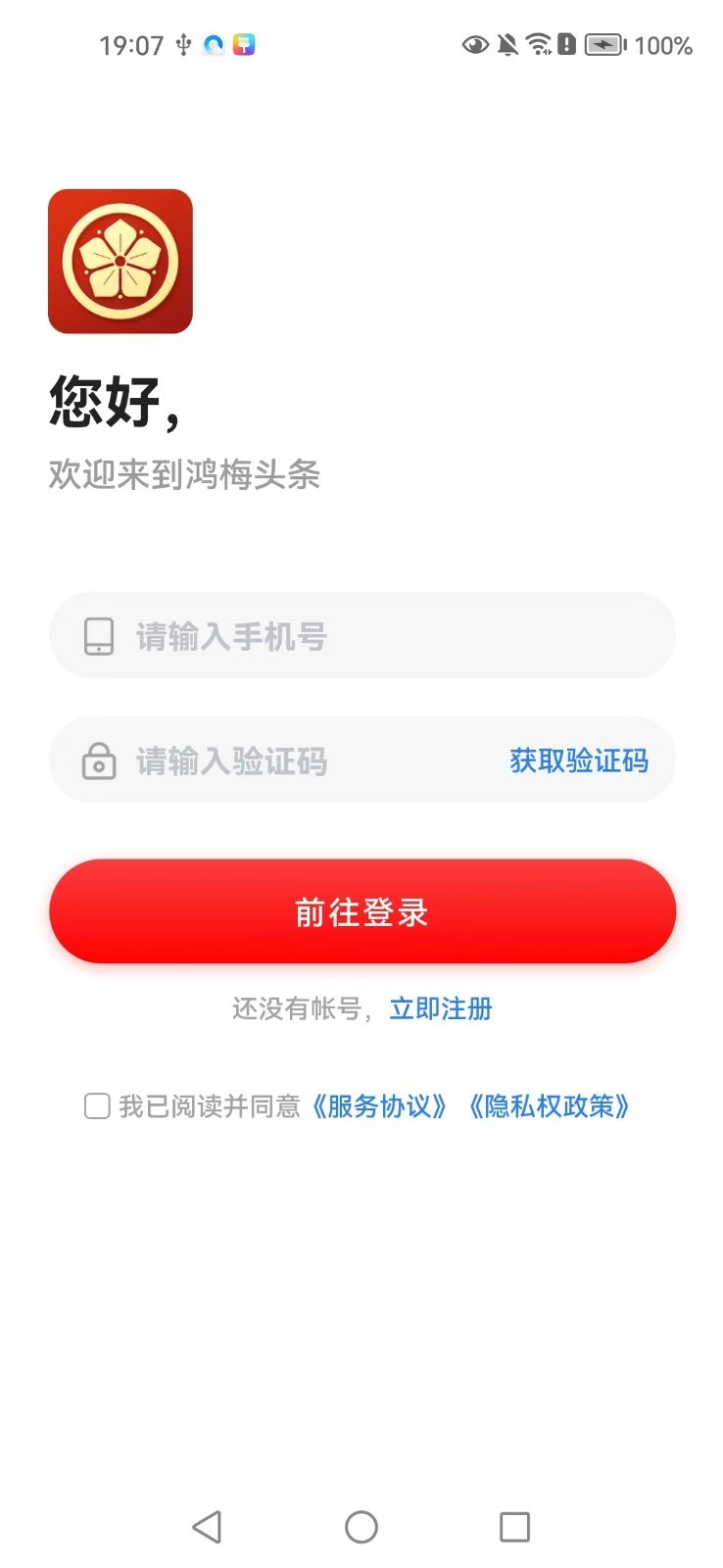Open the 服务协议 service agreement

pos(380,1106)
